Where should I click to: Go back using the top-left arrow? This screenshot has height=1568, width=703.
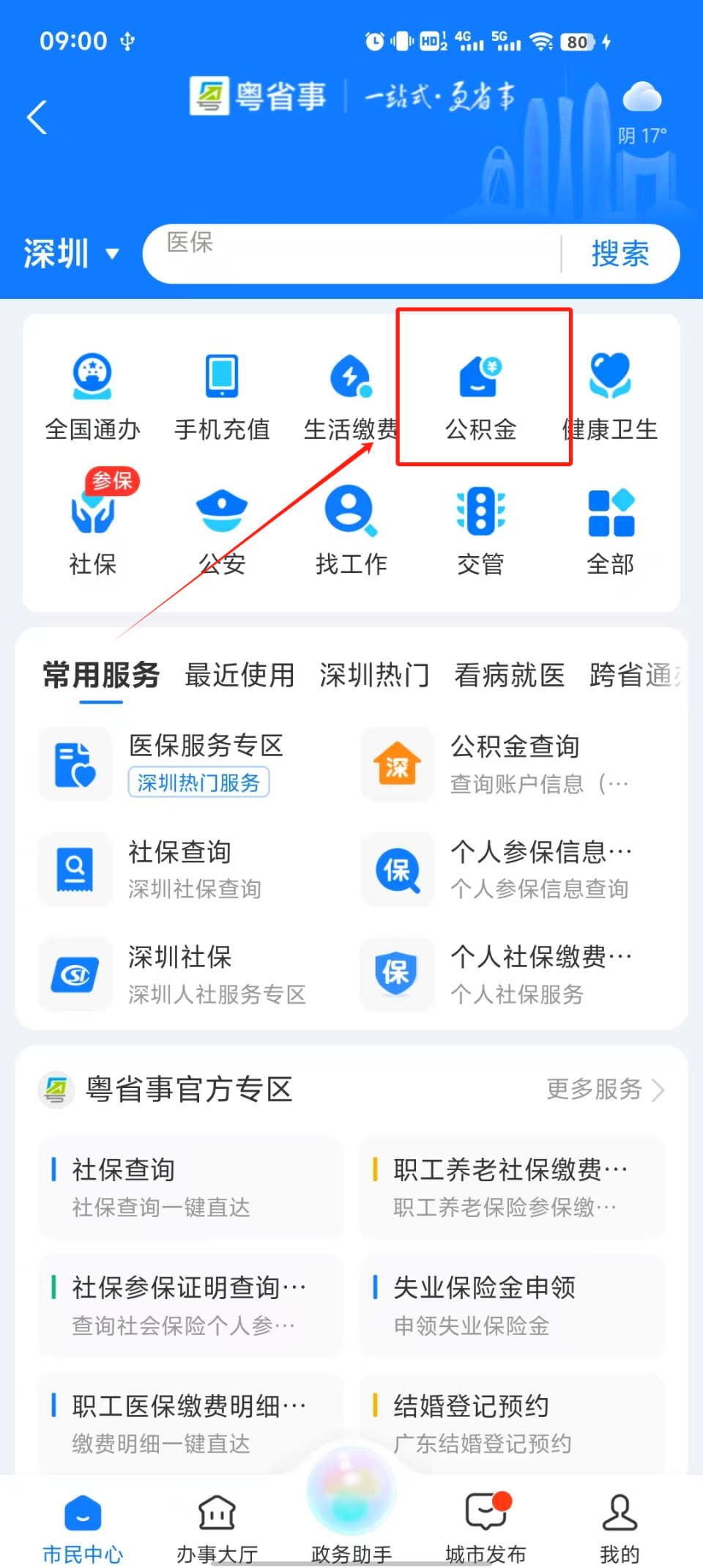pyautogui.click(x=37, y=117)
